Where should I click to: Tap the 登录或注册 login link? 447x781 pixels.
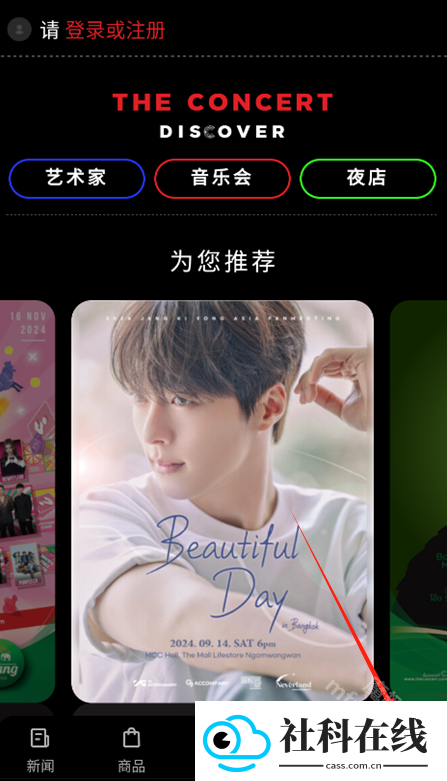pos(115,30)
